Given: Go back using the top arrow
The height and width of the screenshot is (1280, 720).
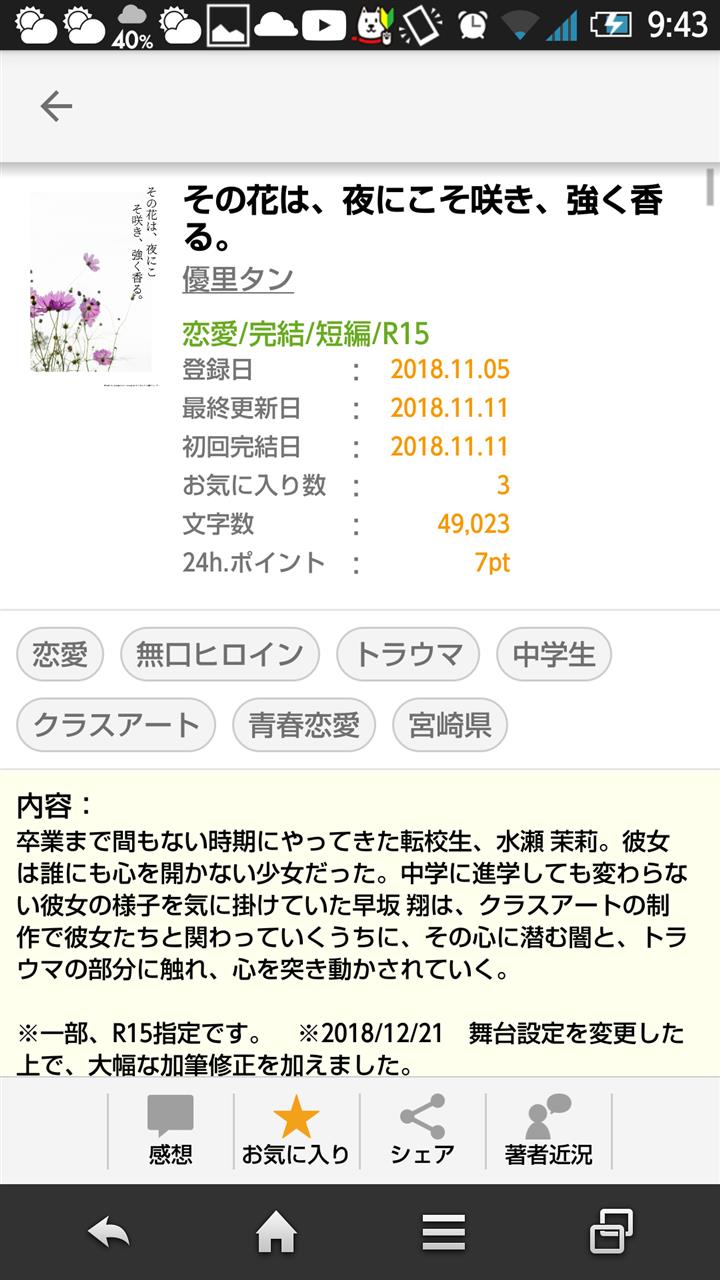Looking at the screenshot, I should pyautogui.click(x=56, y=106).
